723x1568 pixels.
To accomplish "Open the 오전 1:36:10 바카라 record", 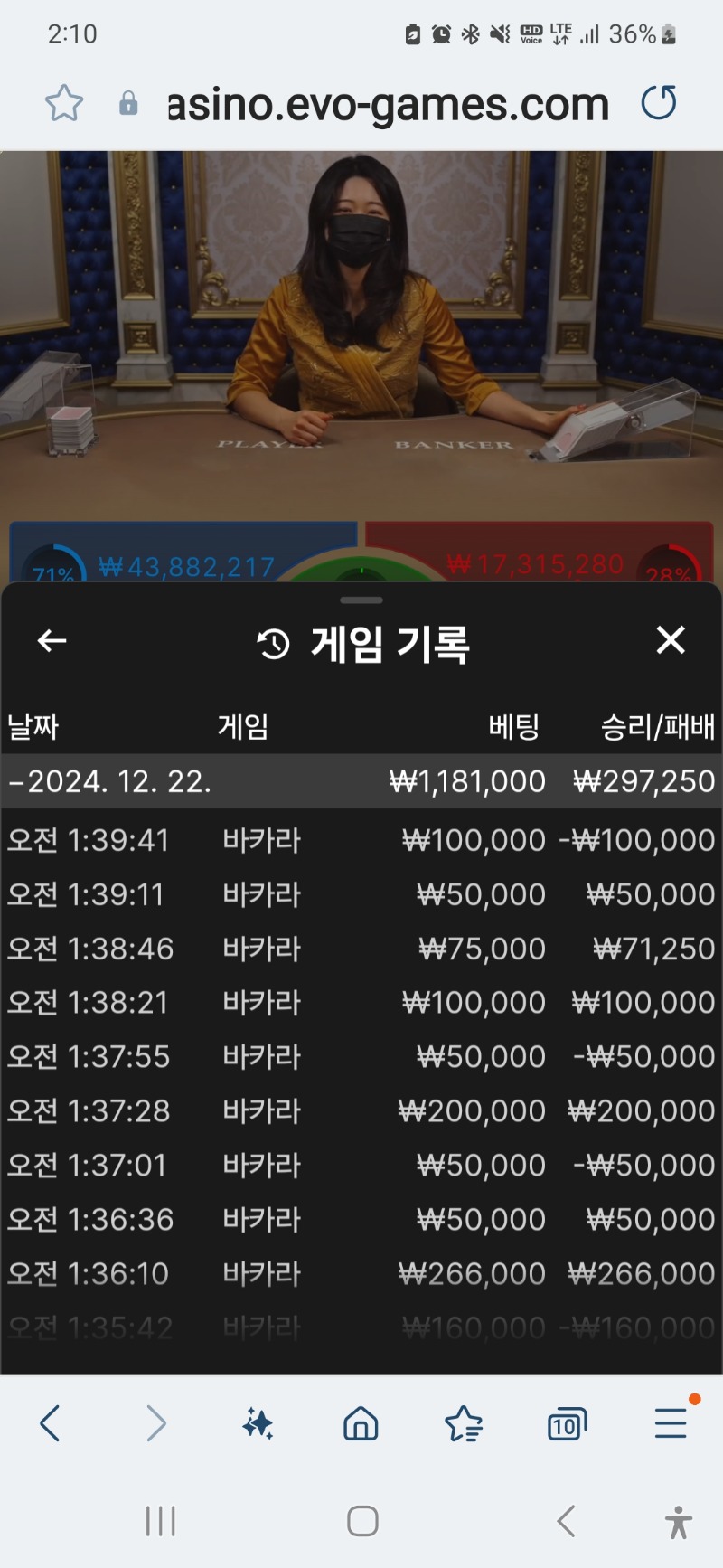I will click(361, 1273).
